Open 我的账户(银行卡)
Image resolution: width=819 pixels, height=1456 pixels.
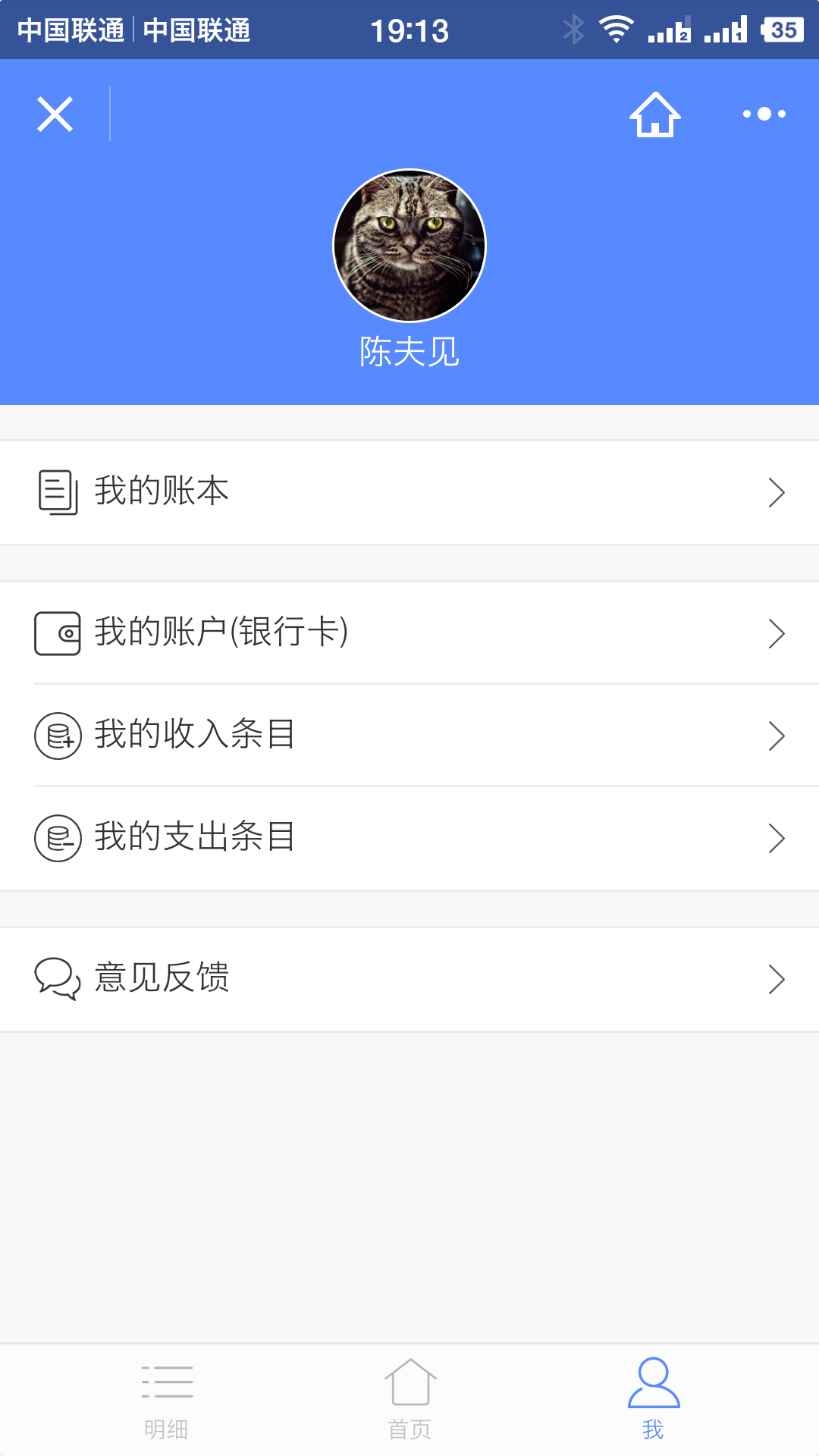(409, 633)
